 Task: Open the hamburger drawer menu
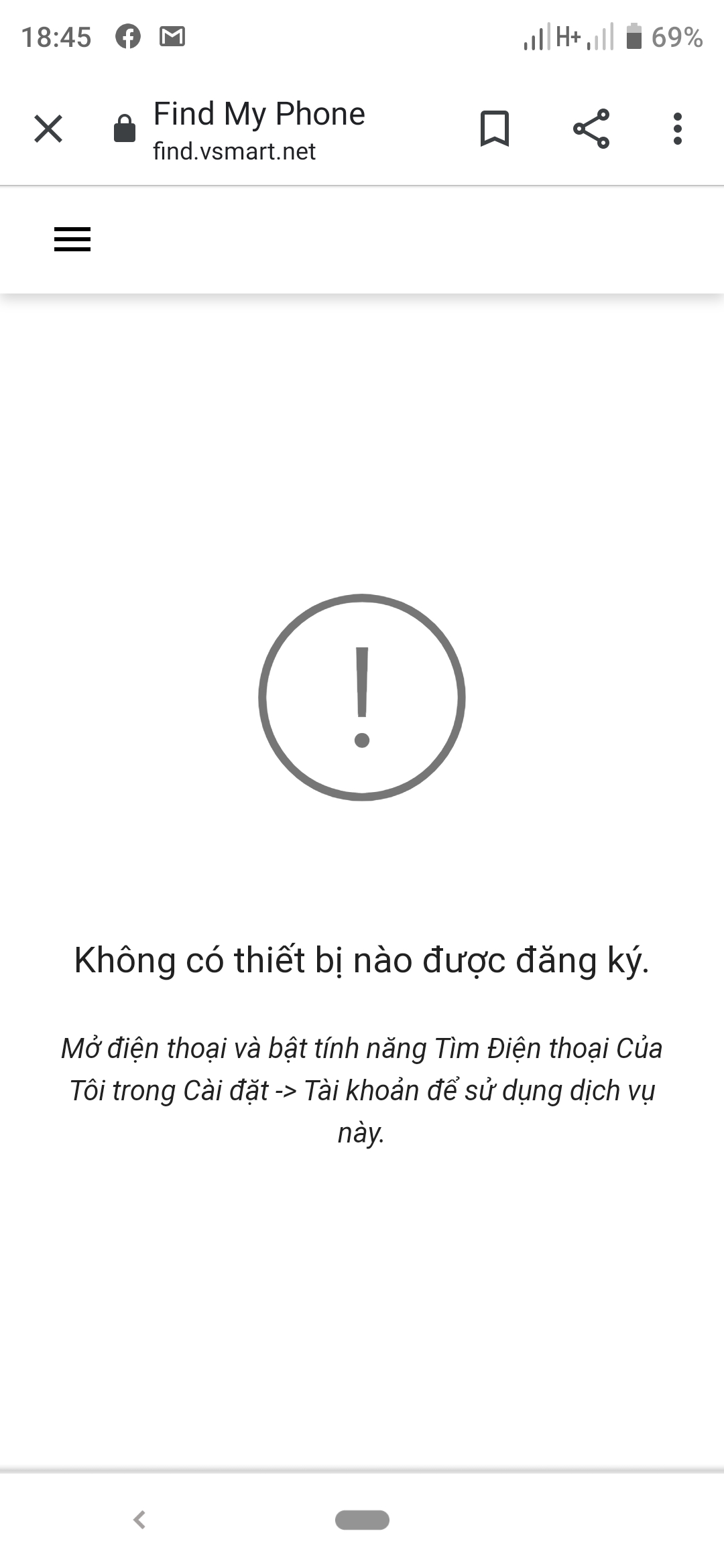72,239
